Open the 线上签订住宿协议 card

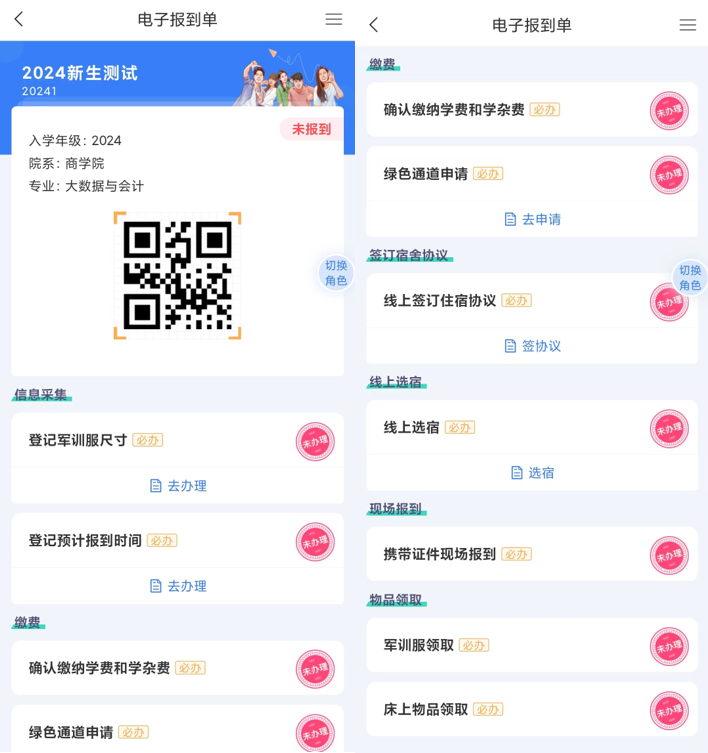(440, 300)
